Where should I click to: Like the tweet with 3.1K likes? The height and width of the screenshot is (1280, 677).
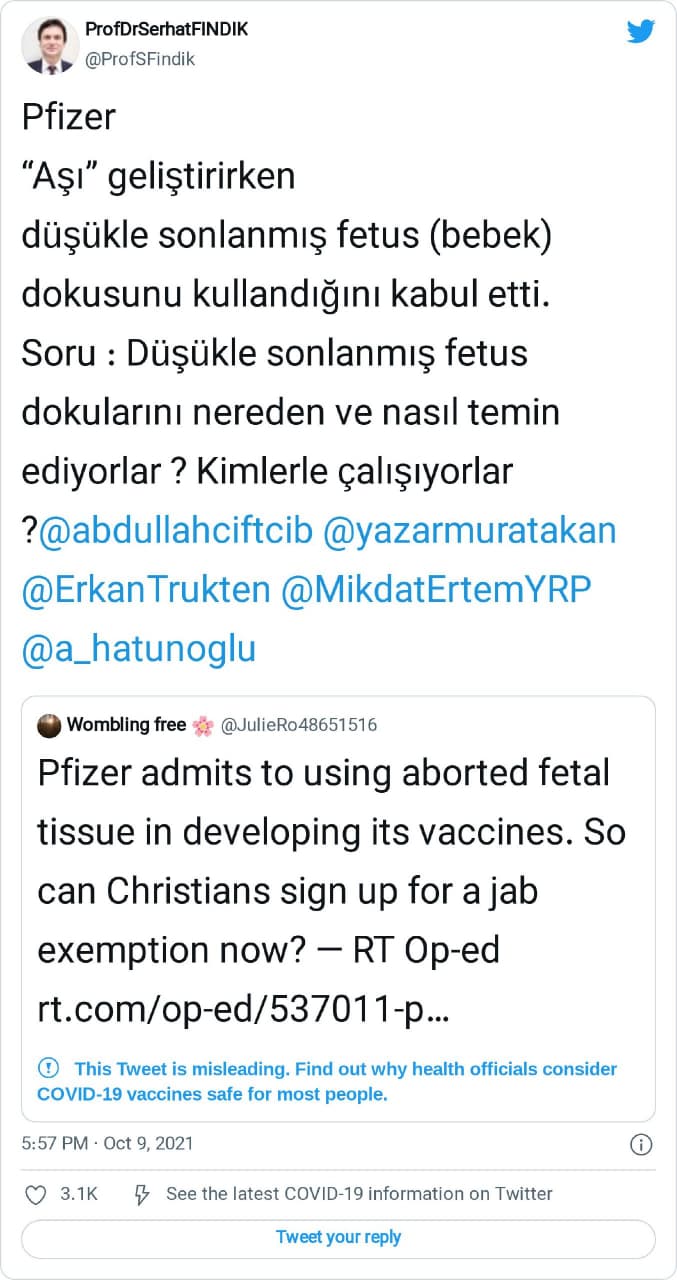coord(36,1193)
